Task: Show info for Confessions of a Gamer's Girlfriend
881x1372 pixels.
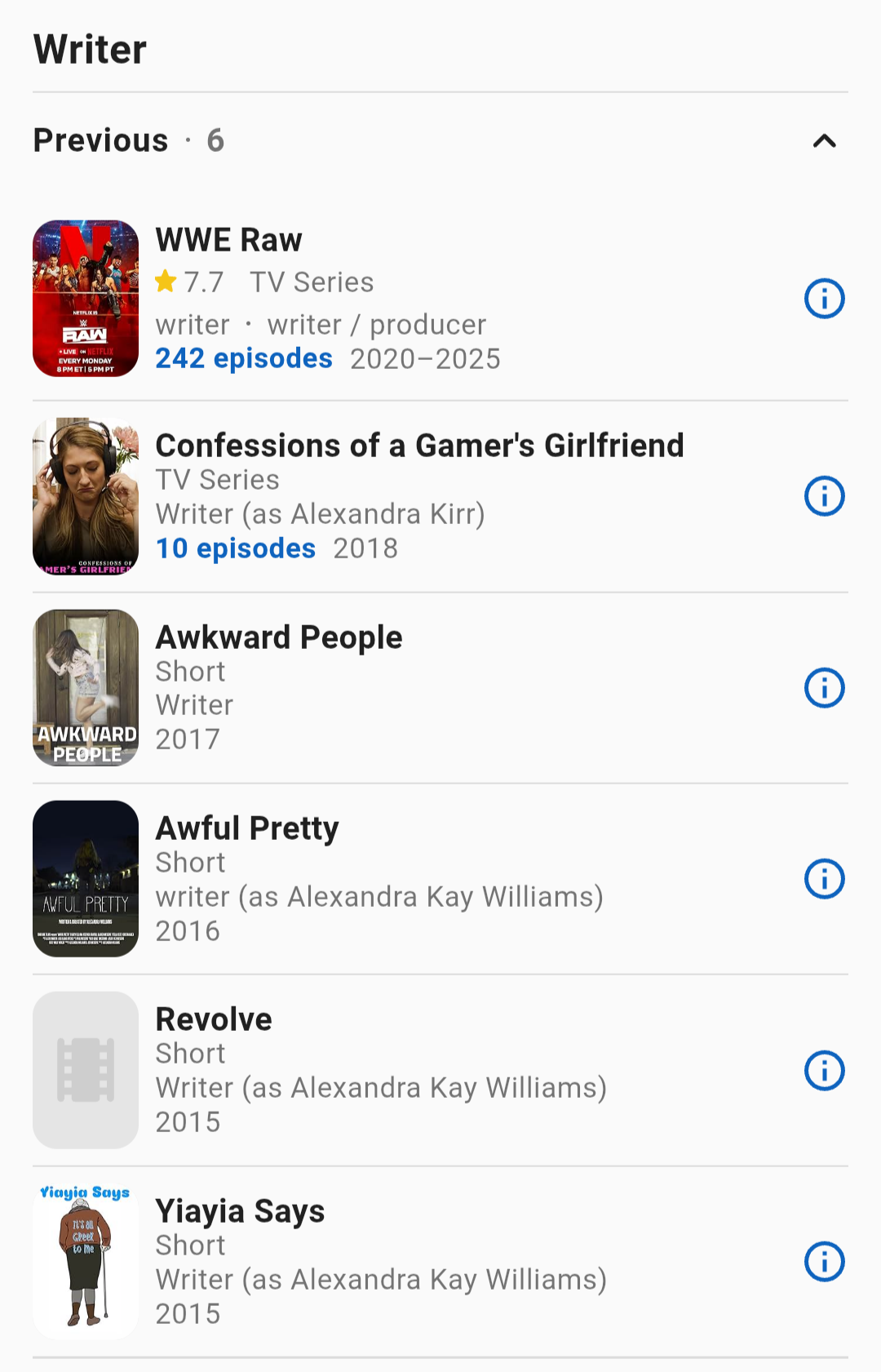Action: [x=824, y=496]
